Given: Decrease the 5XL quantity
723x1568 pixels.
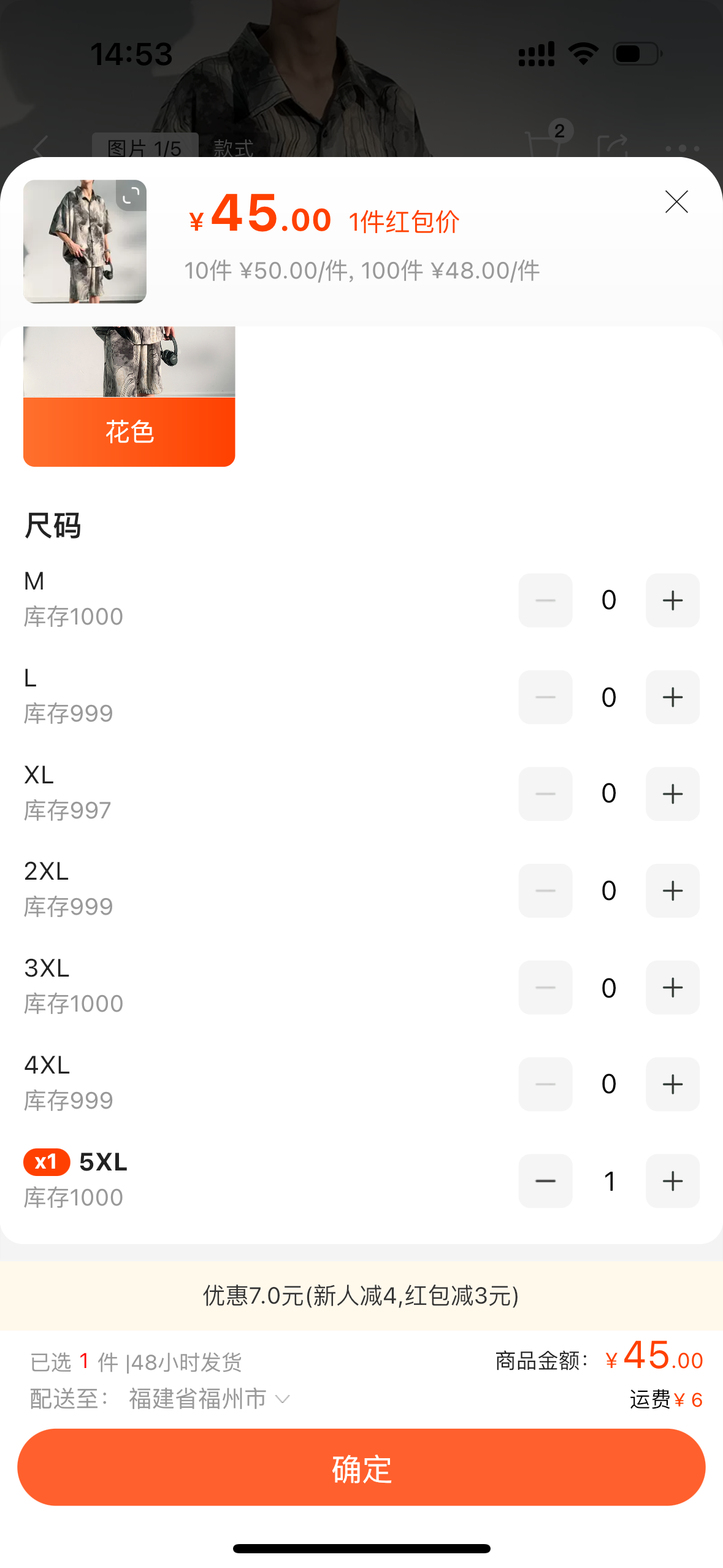Looking at the screenshot, I should click(545, 1181).
